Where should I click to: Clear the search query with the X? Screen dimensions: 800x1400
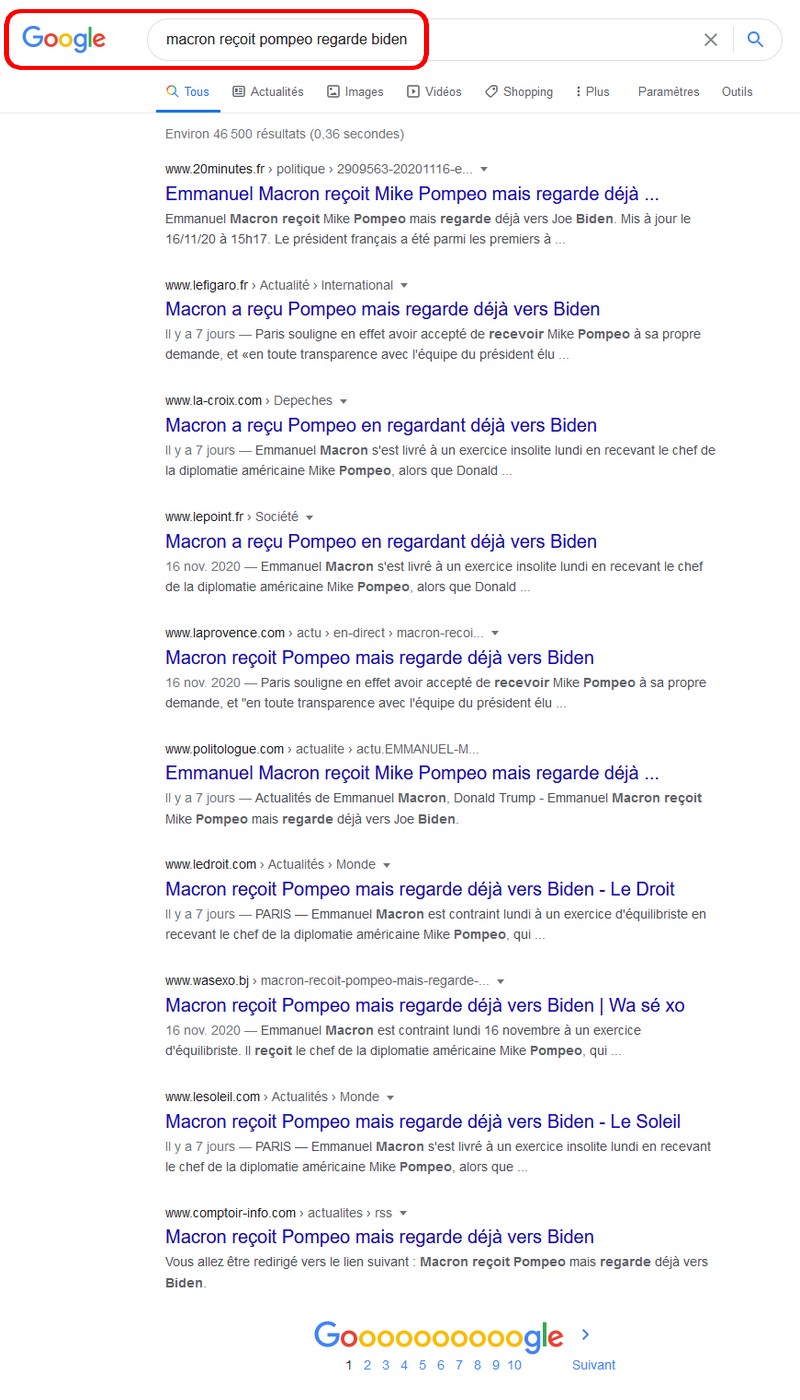click(711, 40)
